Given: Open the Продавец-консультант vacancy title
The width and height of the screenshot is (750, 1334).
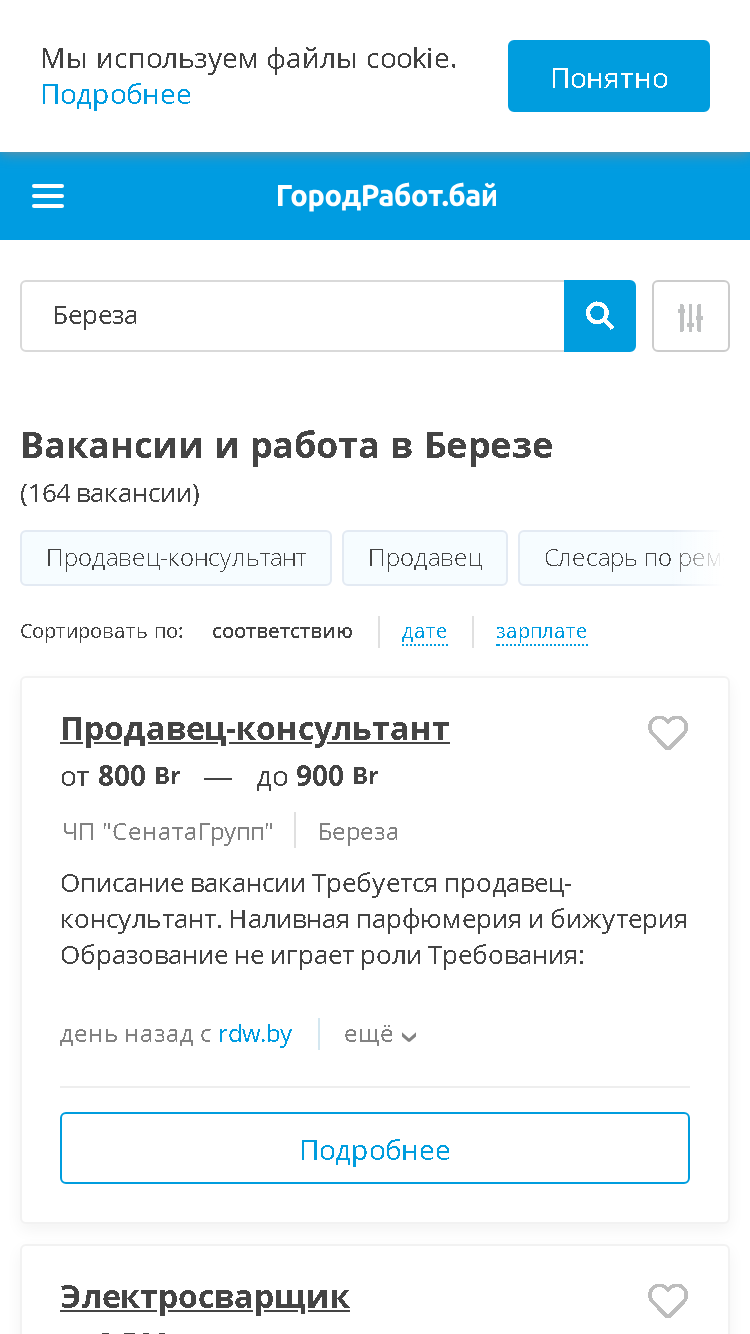Looking at the screenshot, I should pos(255,729).
